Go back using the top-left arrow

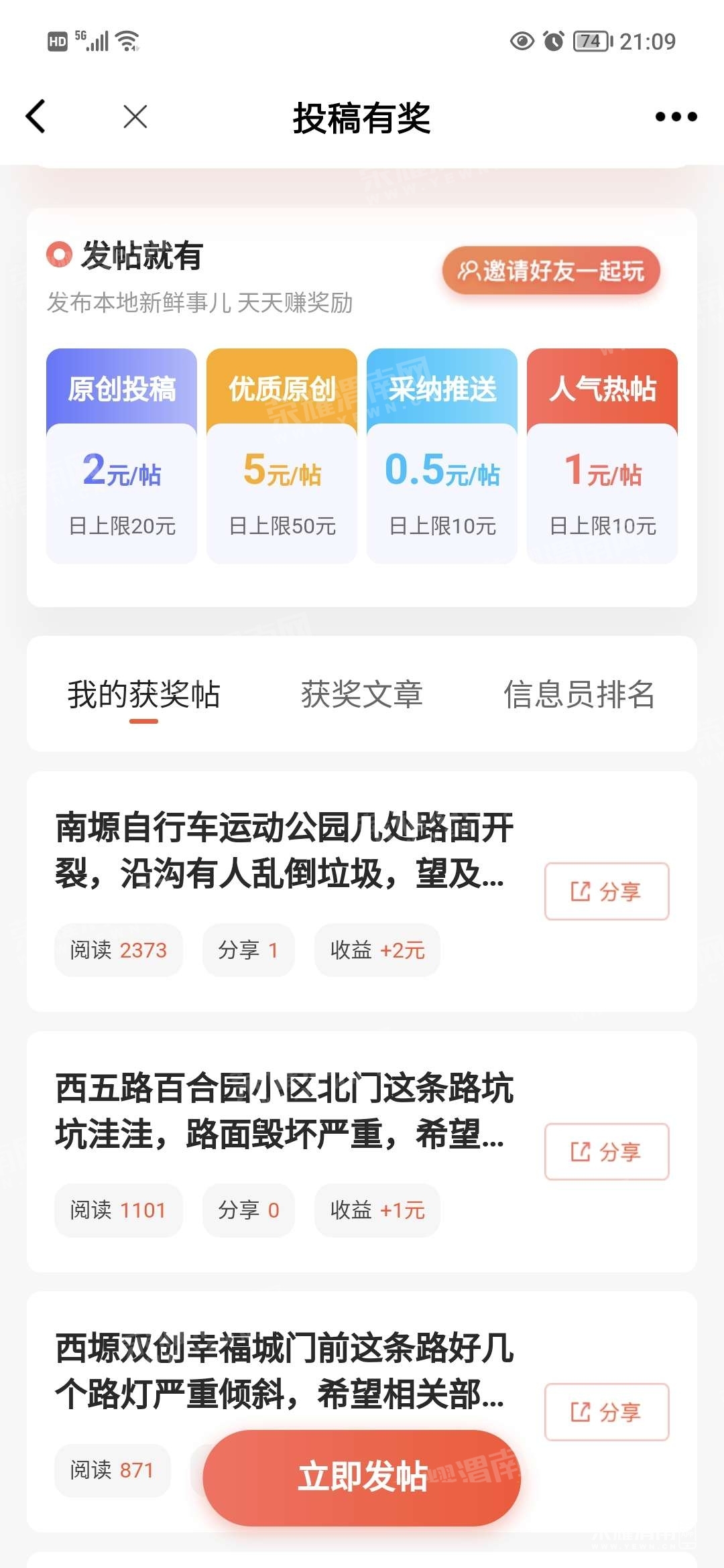pyautogui.click(x=36, y=117)
